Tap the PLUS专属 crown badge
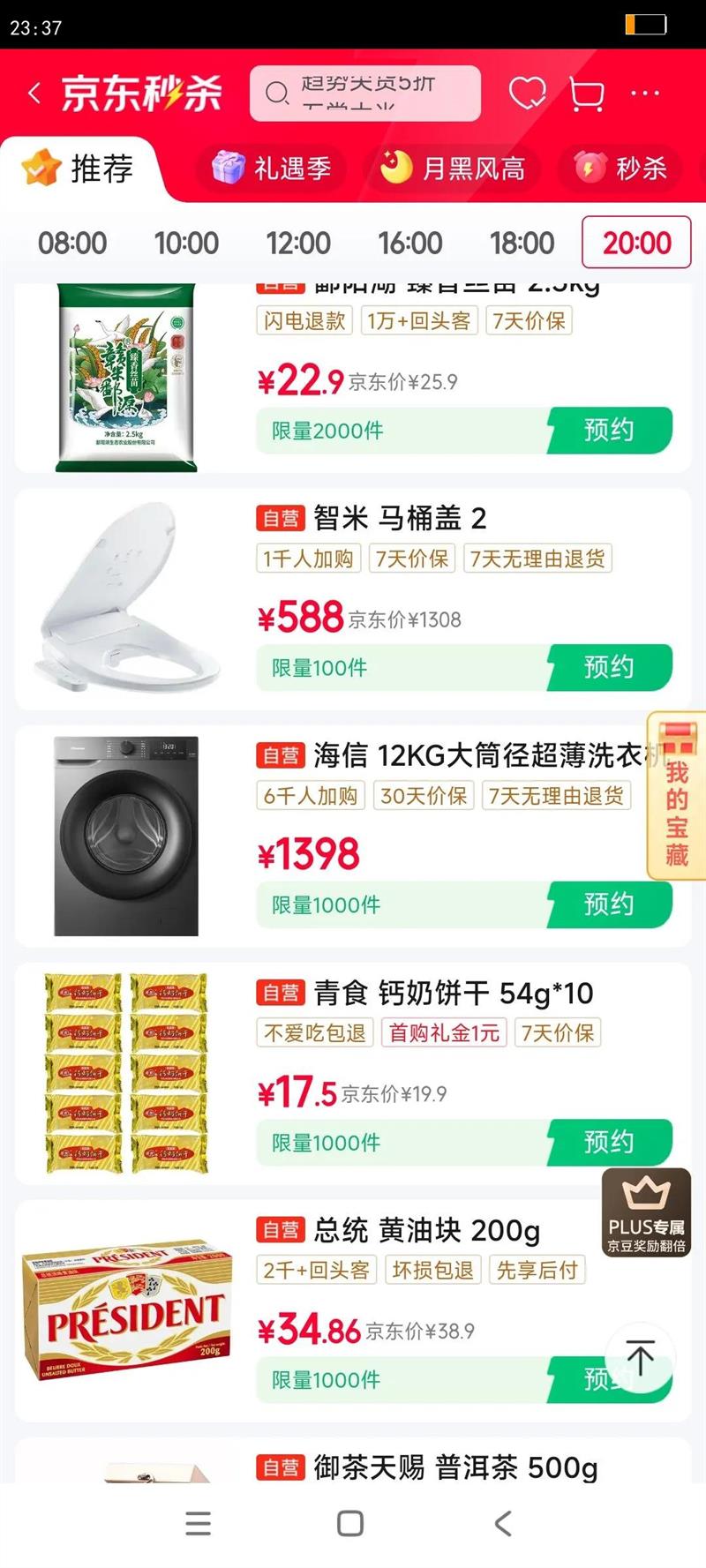Viewport: 706px width, 1568px height. (x=645, y=1213)
